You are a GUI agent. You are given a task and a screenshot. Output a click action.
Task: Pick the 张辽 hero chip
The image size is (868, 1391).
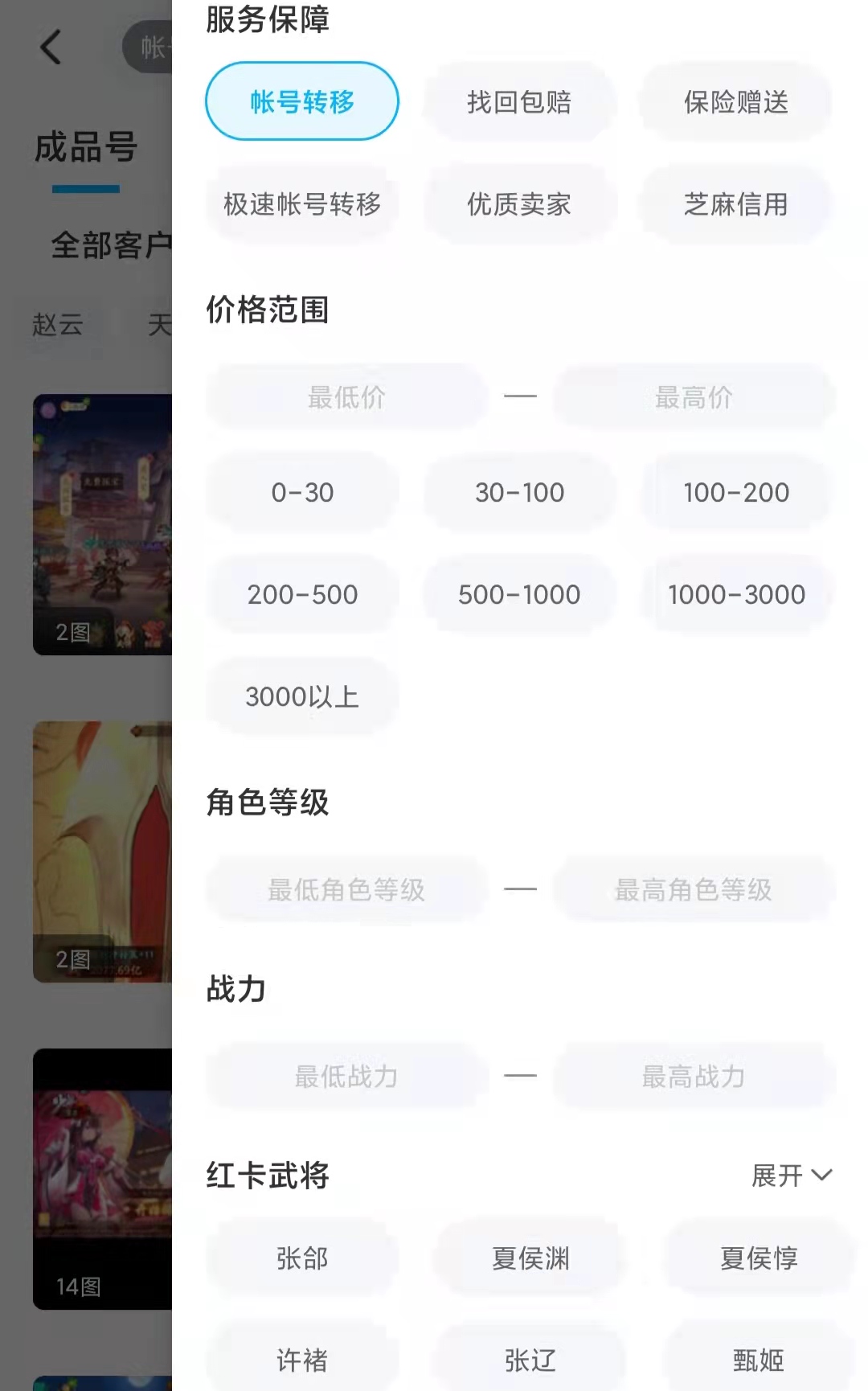[530, 1360]
